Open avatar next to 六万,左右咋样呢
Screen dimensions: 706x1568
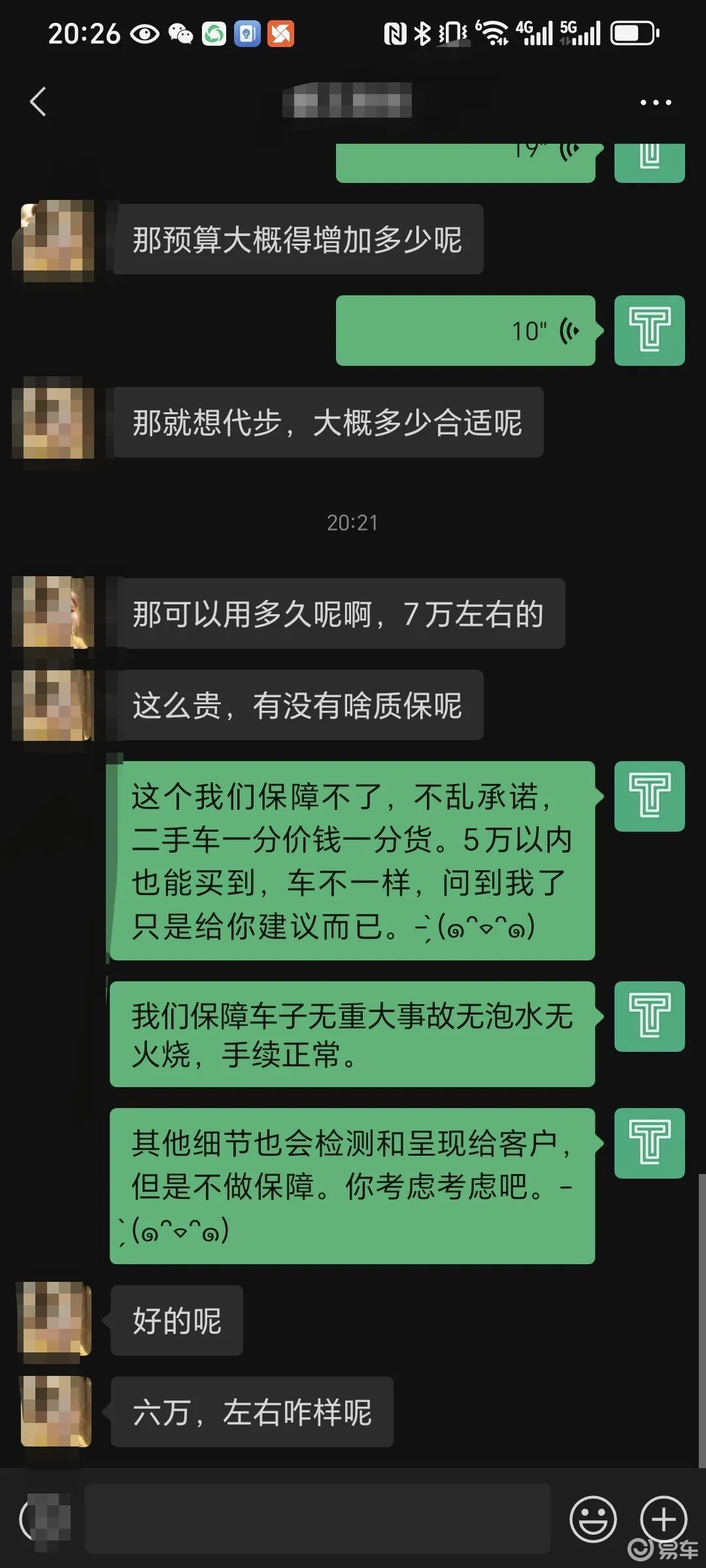point(55,1411)
